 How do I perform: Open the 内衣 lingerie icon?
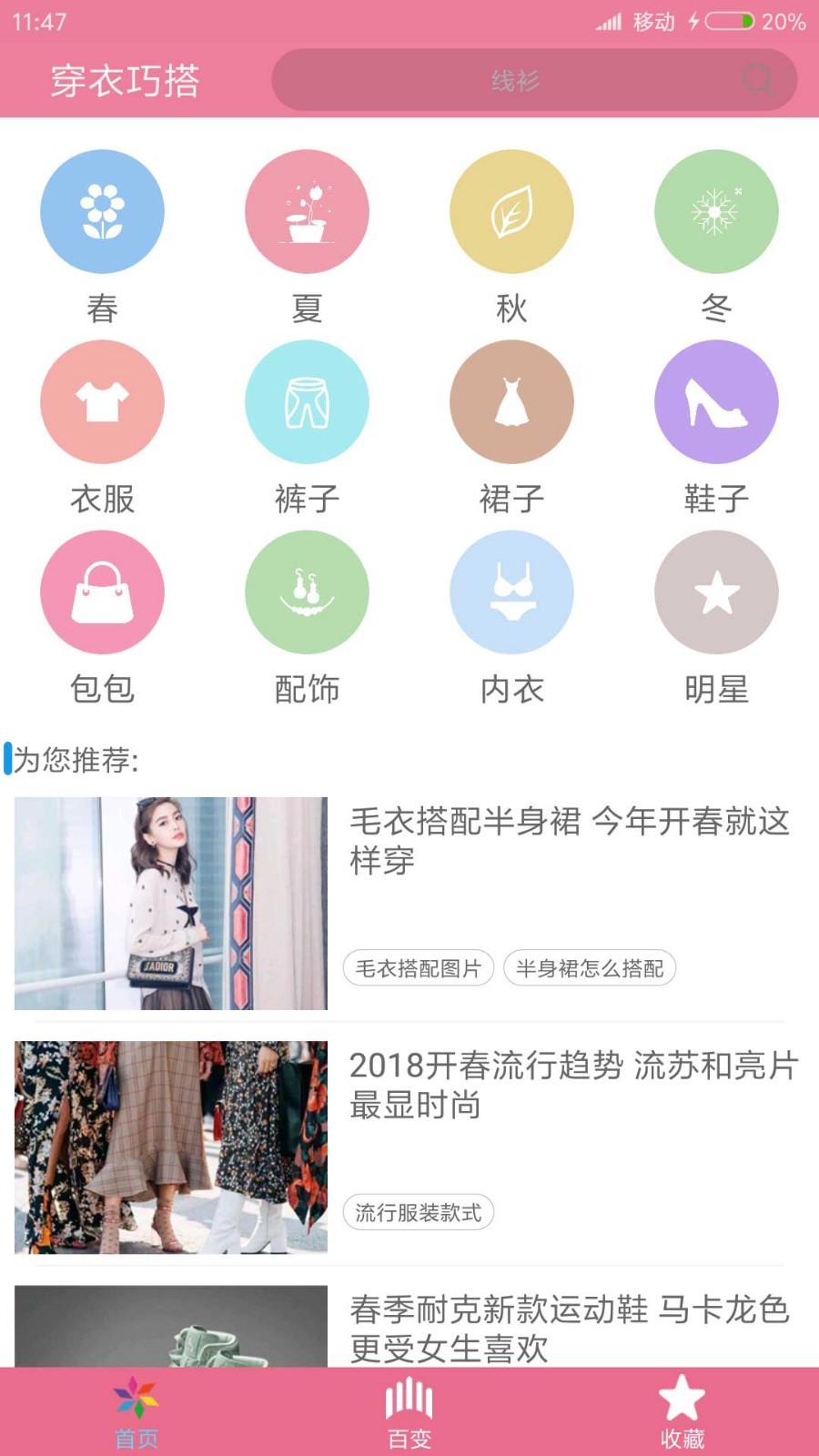[x=511, y=591]
